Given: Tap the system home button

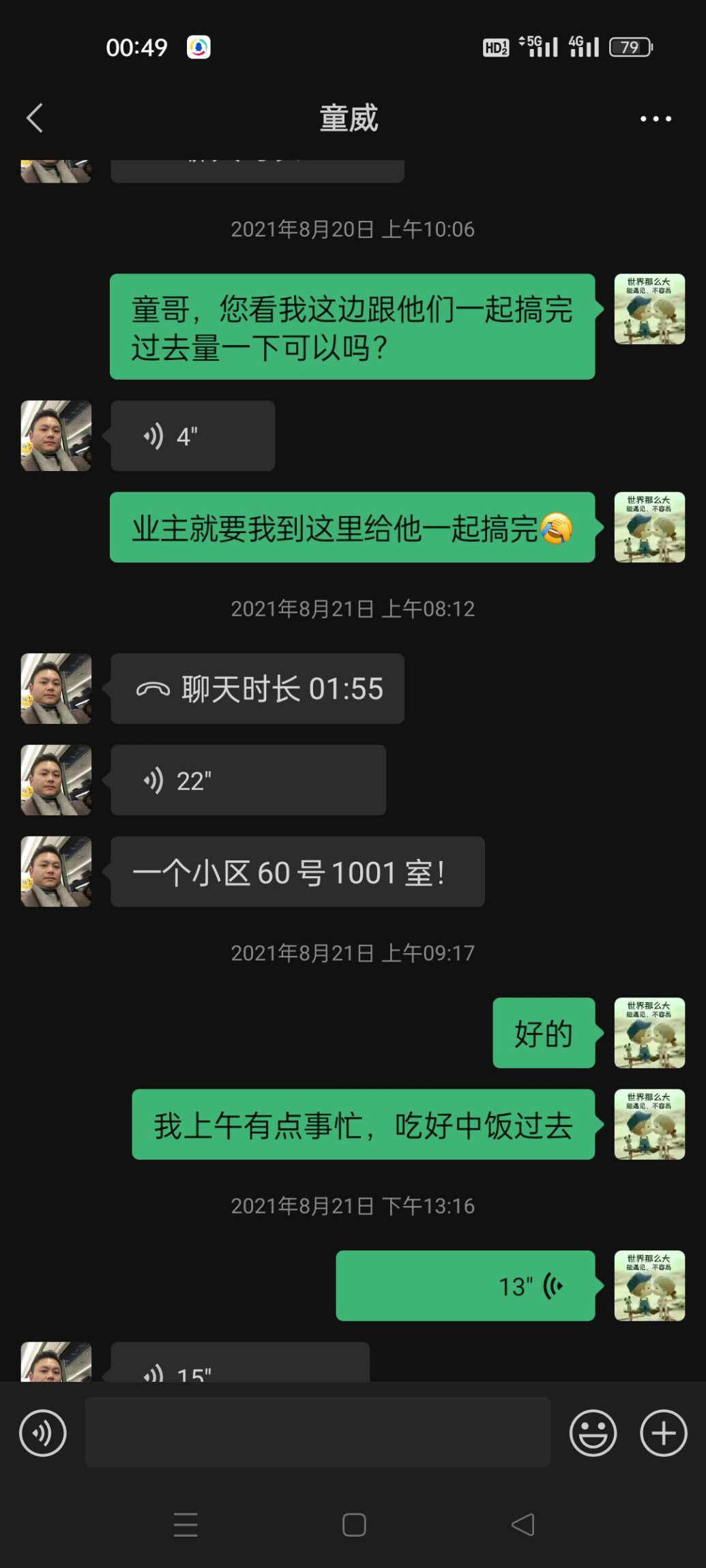Looking at the screenshot, I should (353, 1524).
